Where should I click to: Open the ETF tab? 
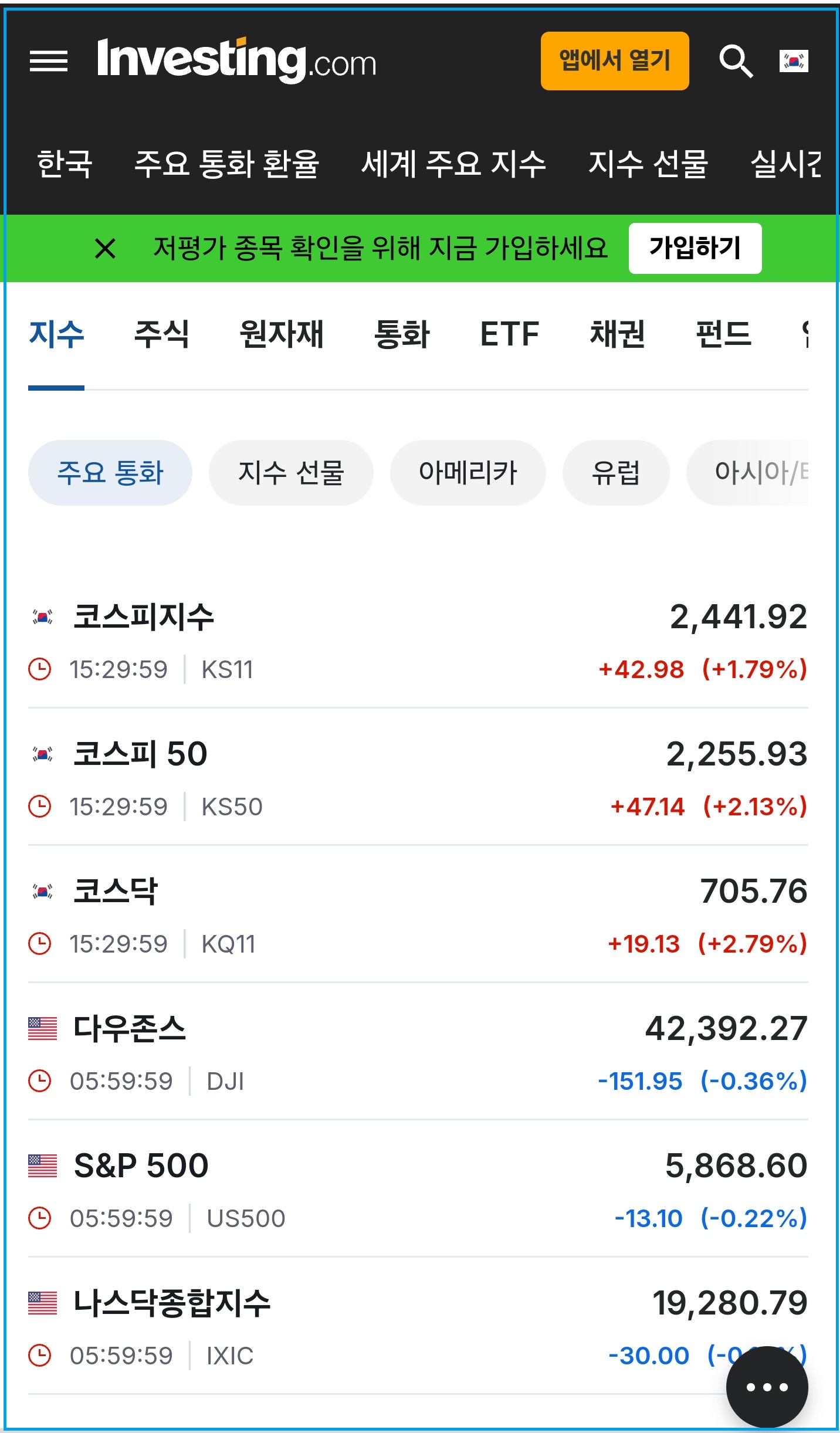(x=509, y=333)
